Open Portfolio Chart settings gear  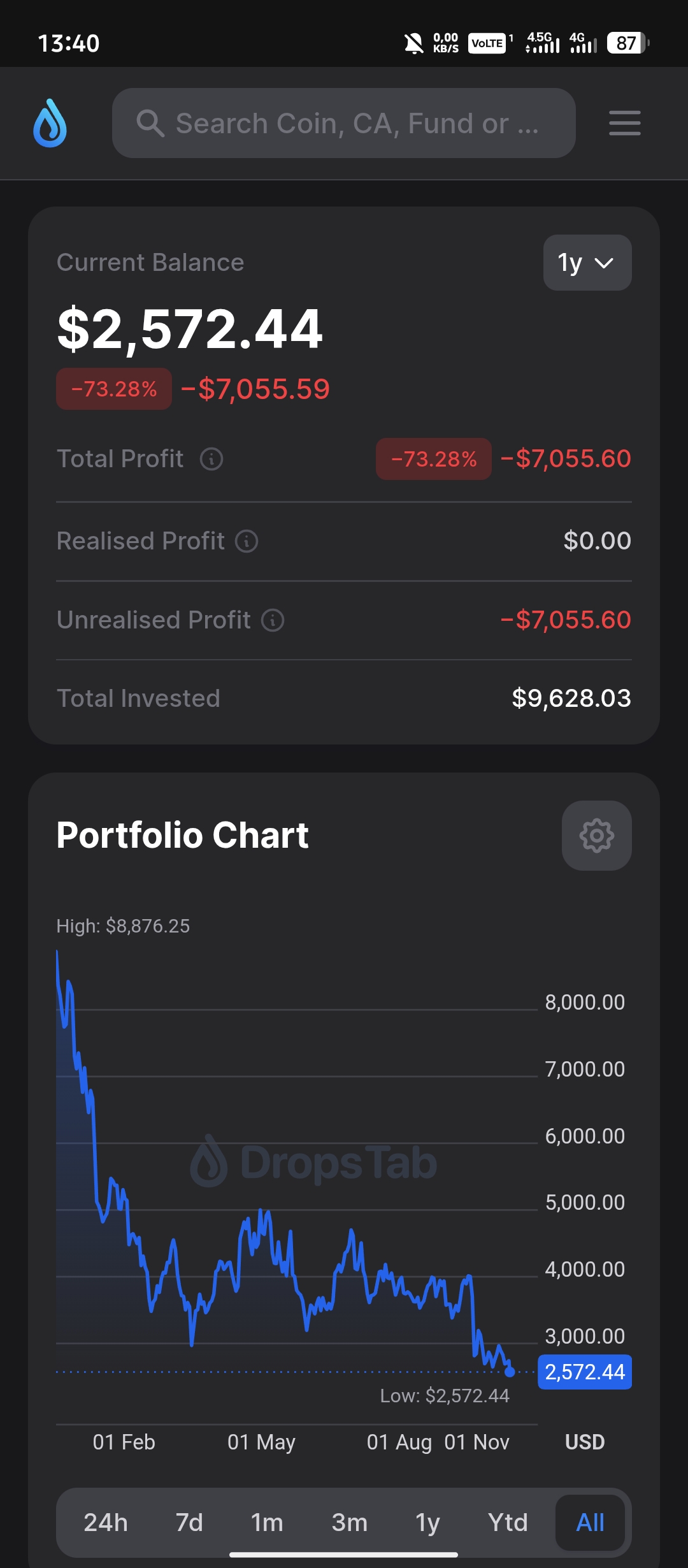click(596, 836)
